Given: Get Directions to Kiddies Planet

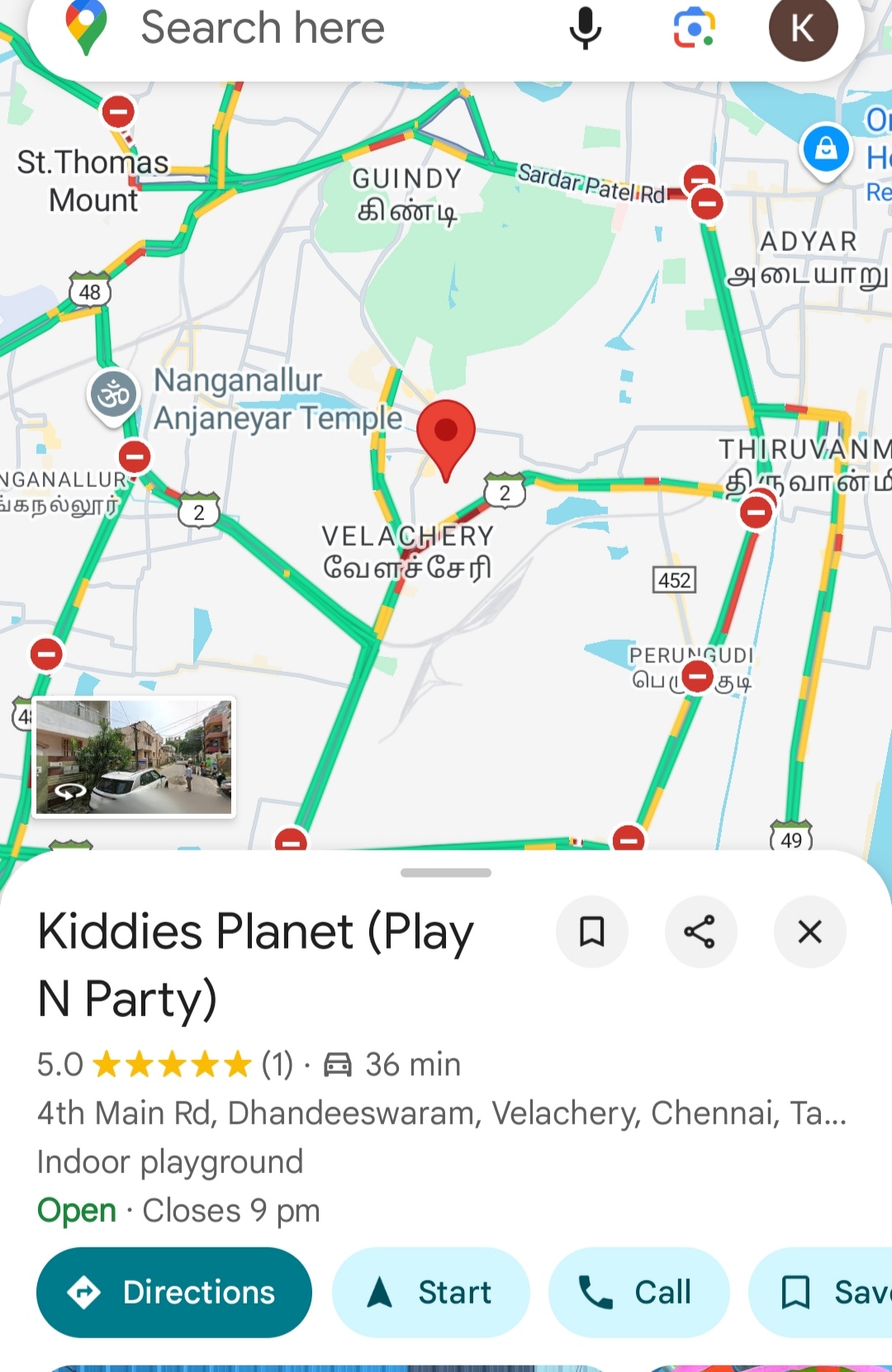Looking at the screenshot, I should coord(174,1292).
